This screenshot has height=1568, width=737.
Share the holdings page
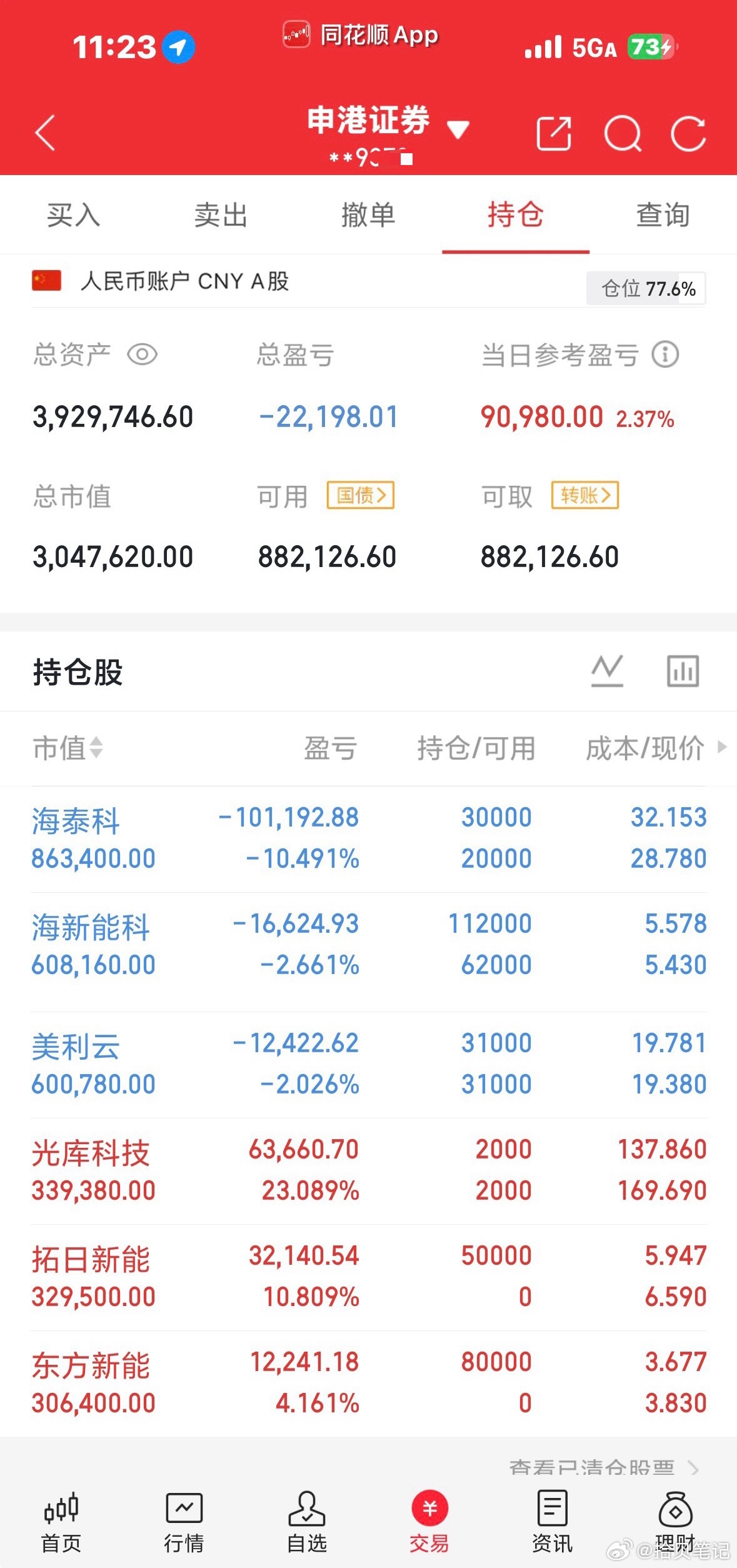click(x=554, y=133)
